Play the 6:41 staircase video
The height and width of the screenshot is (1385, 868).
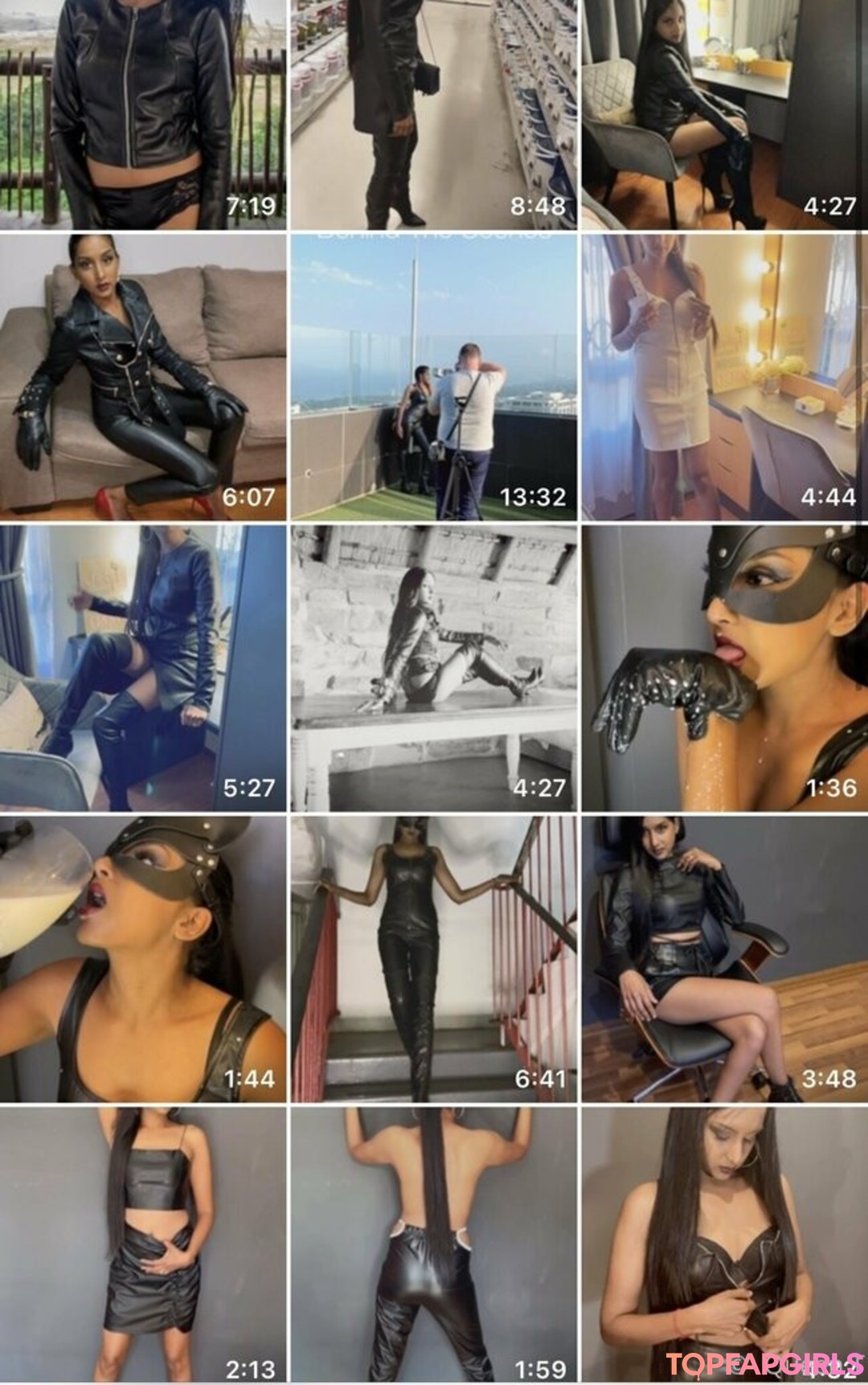click(x=434, y=958)
